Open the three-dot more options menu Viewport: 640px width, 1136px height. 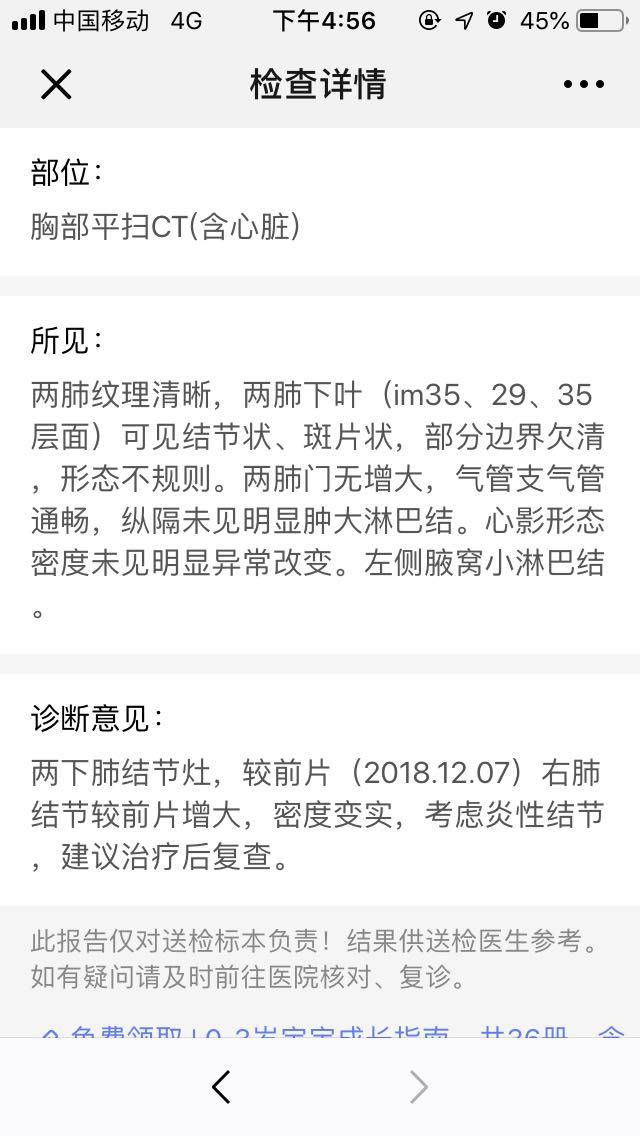(583, 85)
